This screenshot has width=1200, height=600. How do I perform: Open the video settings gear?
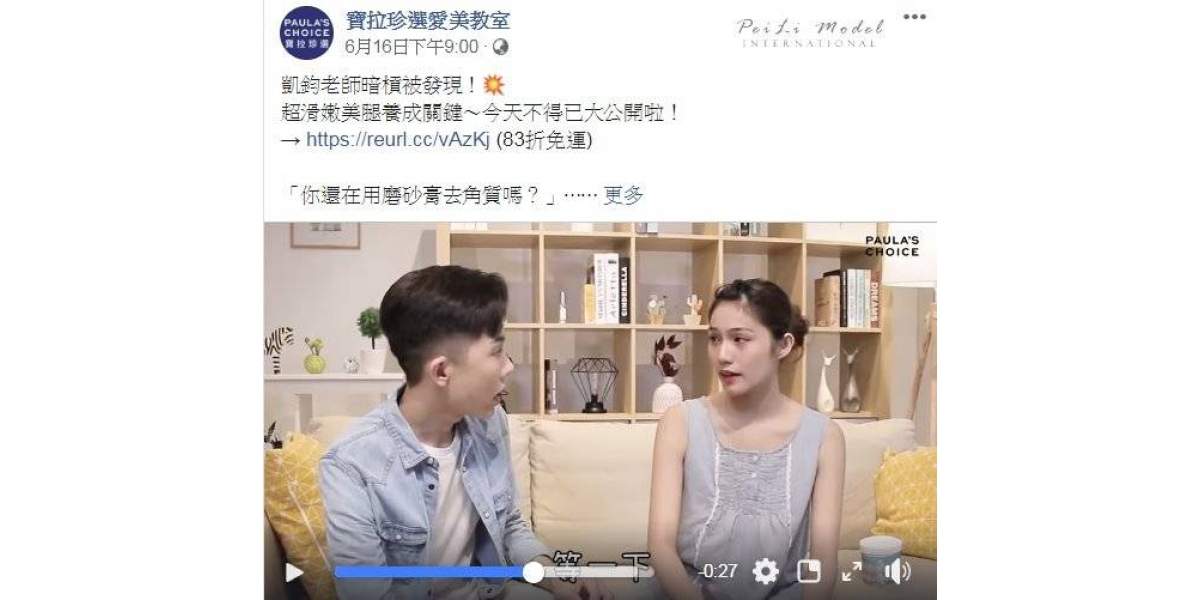(x=766, y=572)
